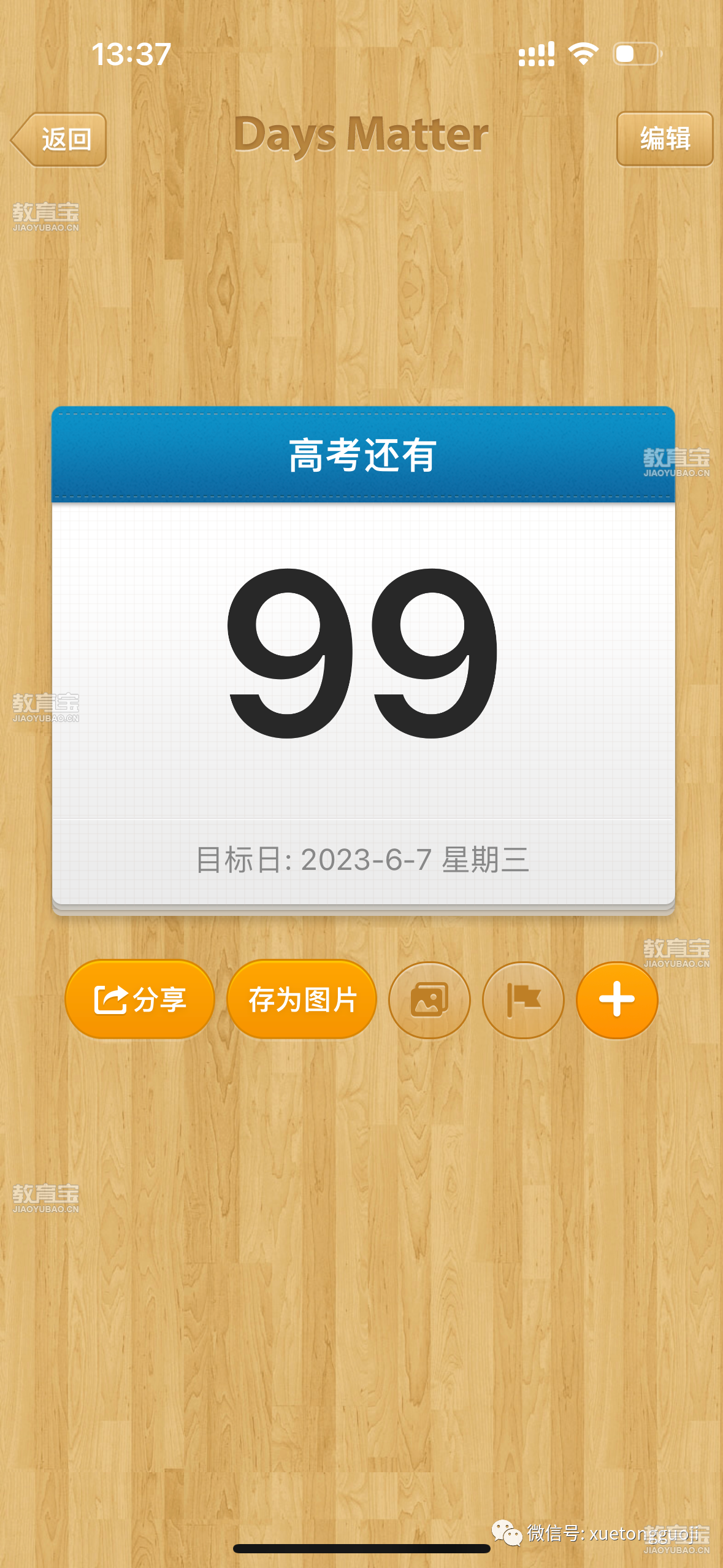Save the card with 存为图片
Screen dimensions: 723x1568
[x=302, y=999]
